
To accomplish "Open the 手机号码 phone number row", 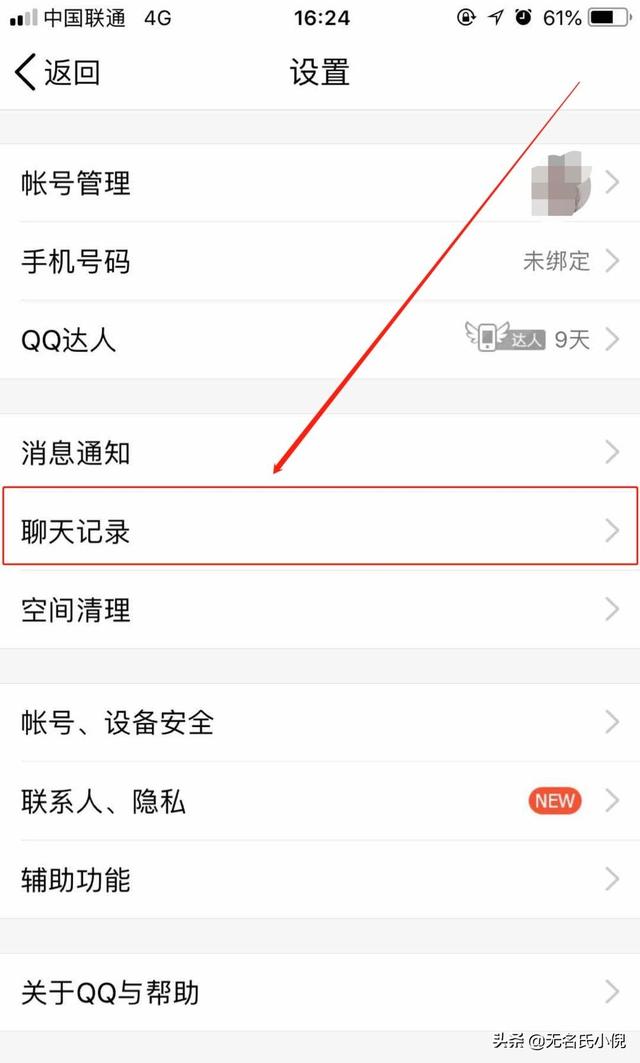I will [x=320, y=262].
